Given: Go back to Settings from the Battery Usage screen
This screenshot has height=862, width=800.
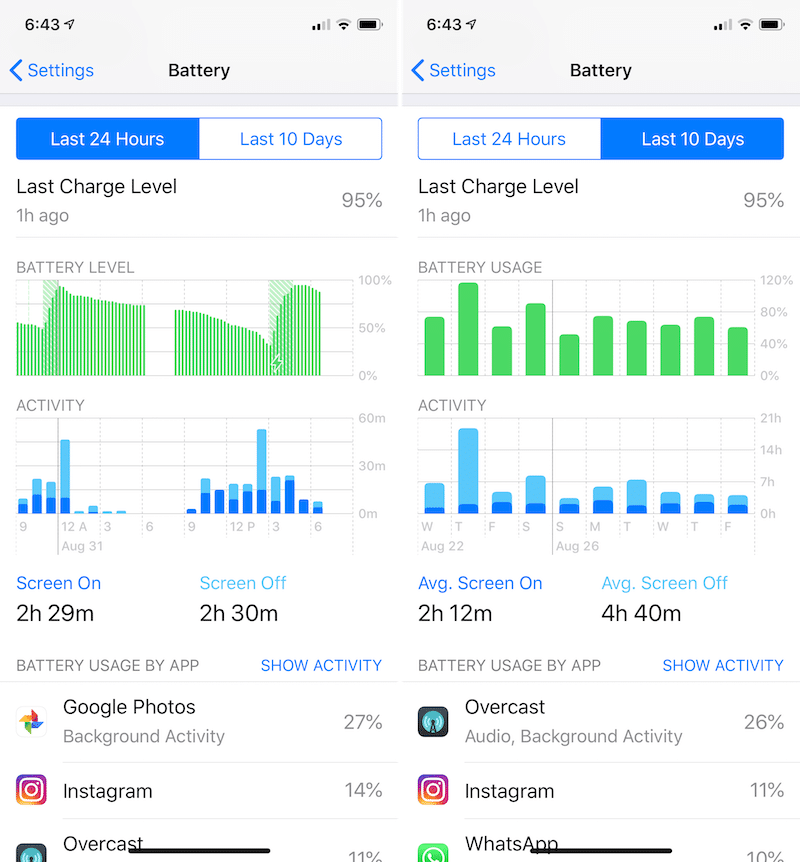Looking at the screenshot, I should point(454,70).
